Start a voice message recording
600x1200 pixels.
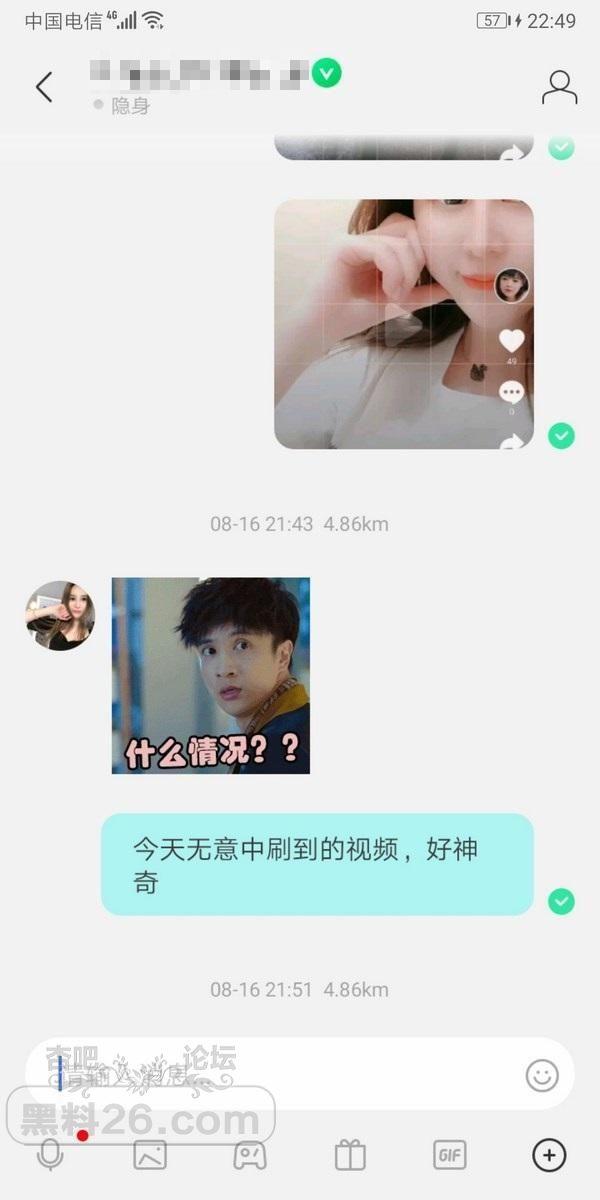[50, 1155]
